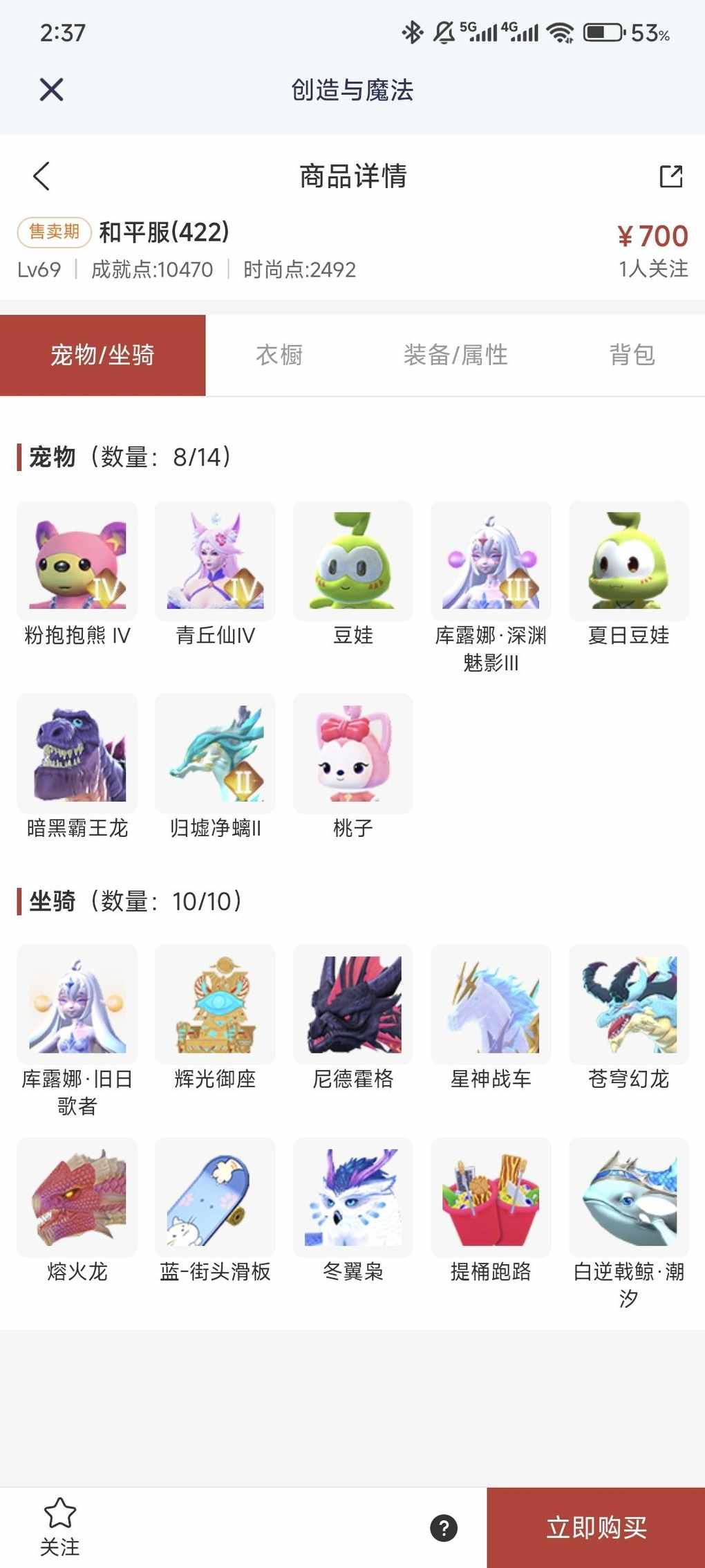This screenshot has width=705, height=1568.
Task: Tap the 冬翼枭 mount
Action: 353,1197
